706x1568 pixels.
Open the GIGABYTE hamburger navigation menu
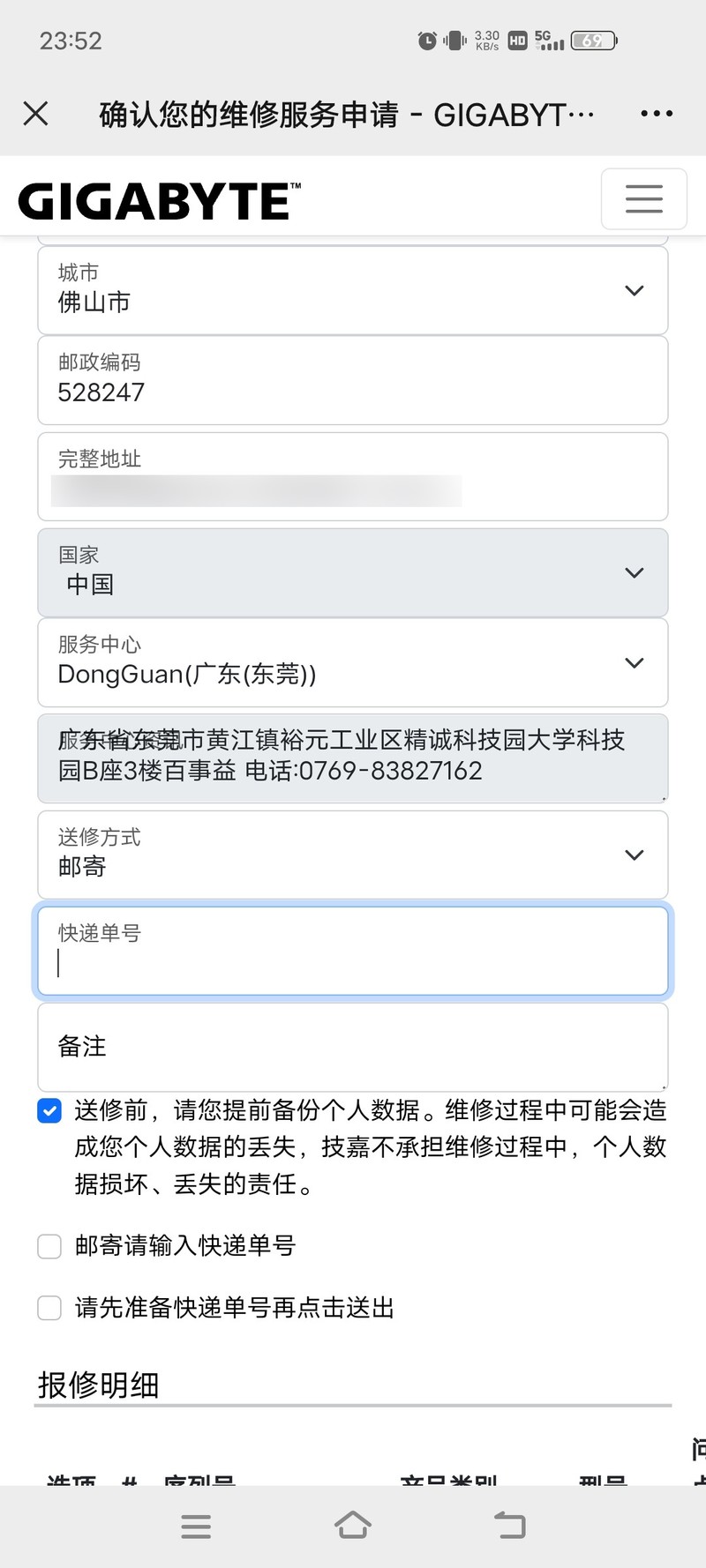pyautogui.click(x=644, y=199)
